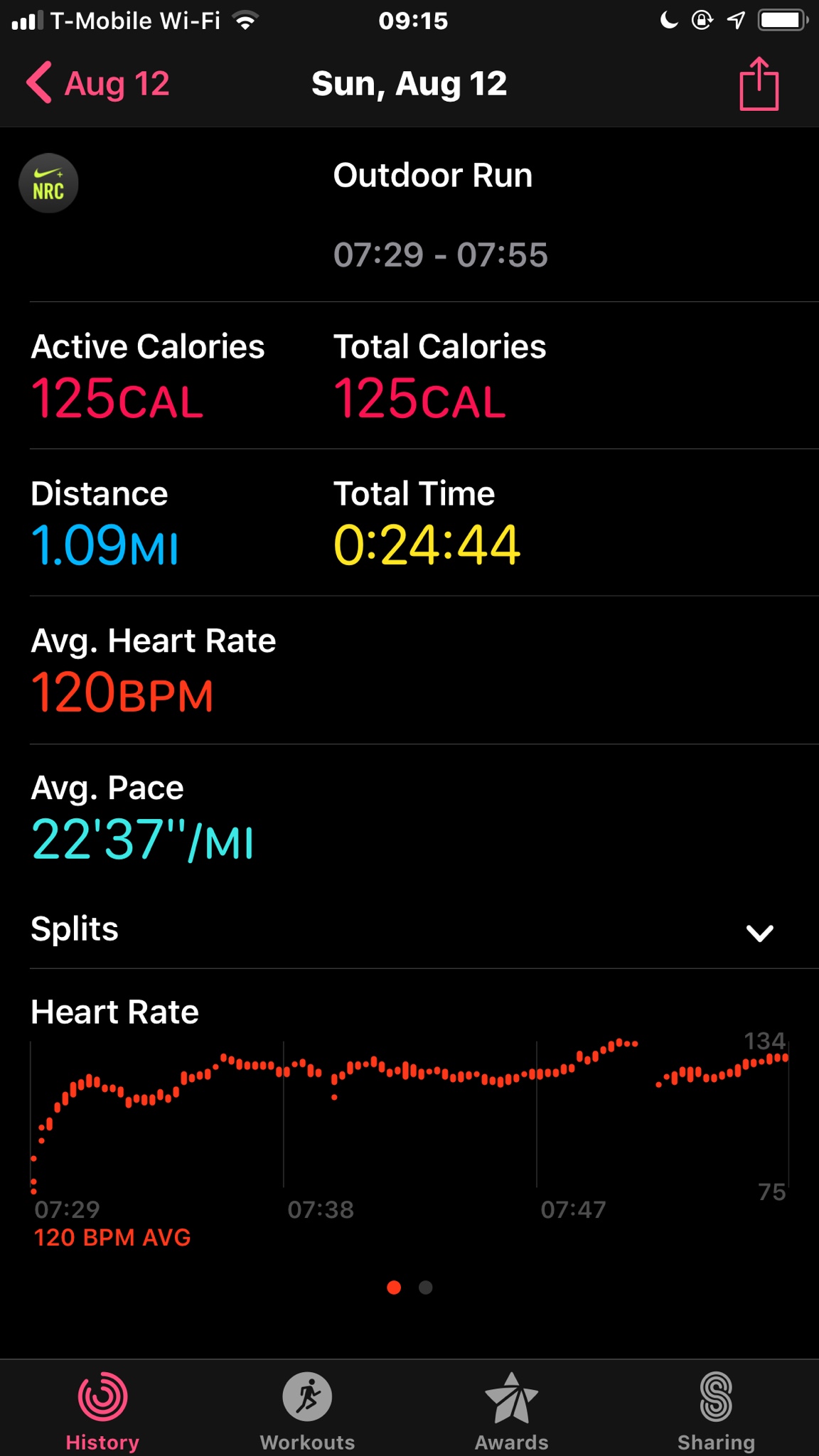Screen dimensions: 819x1456
Task: Expand the Splits section
Action: (x=759, y=932)
